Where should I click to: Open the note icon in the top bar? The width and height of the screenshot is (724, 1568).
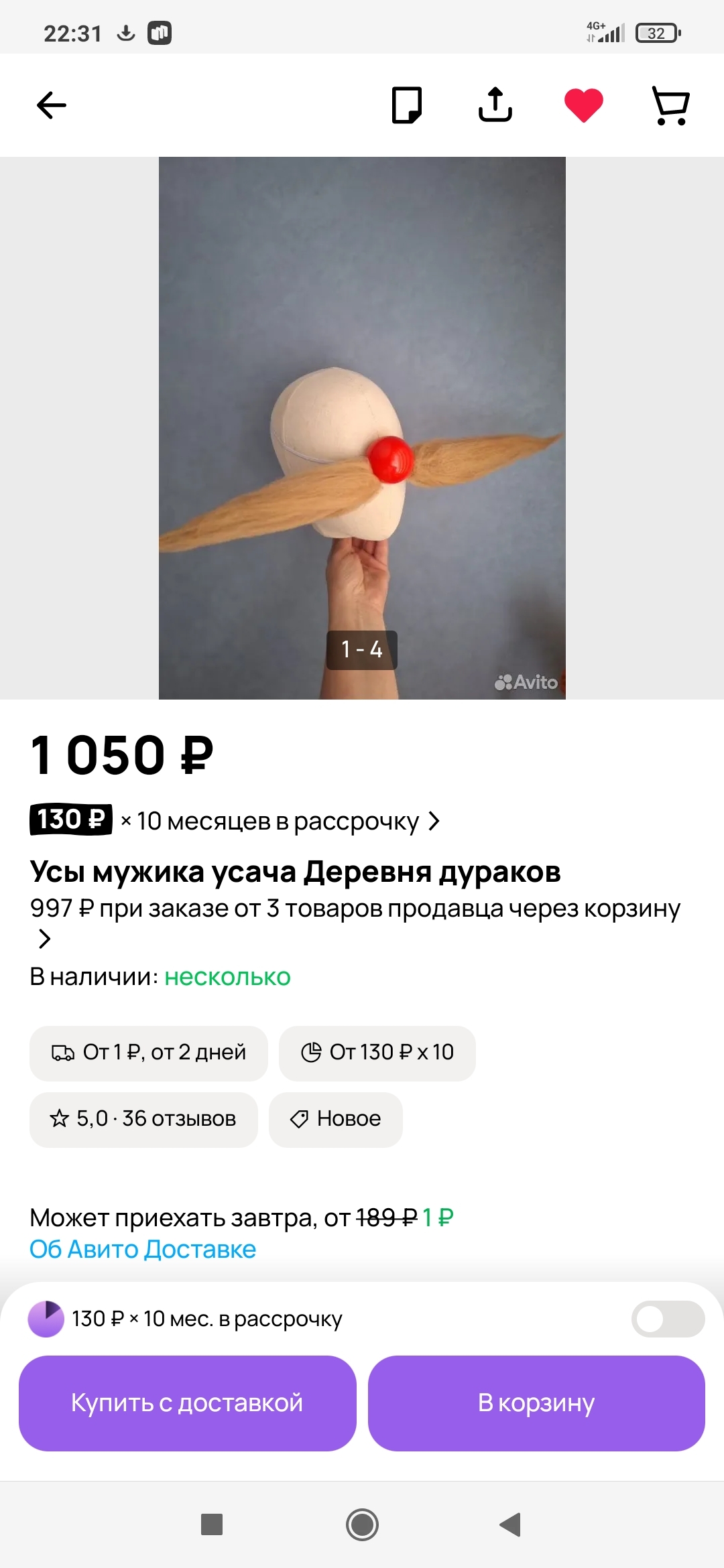pos(407,105)
